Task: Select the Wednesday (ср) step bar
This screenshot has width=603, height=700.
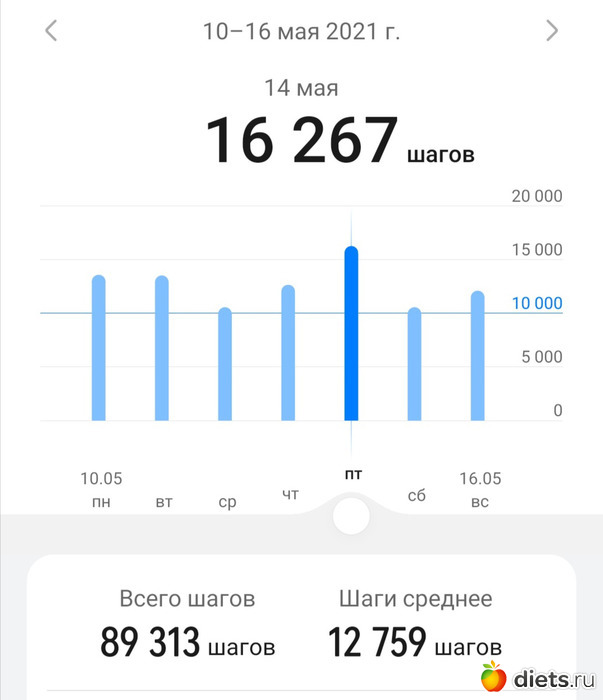Action: pos(225,364)
